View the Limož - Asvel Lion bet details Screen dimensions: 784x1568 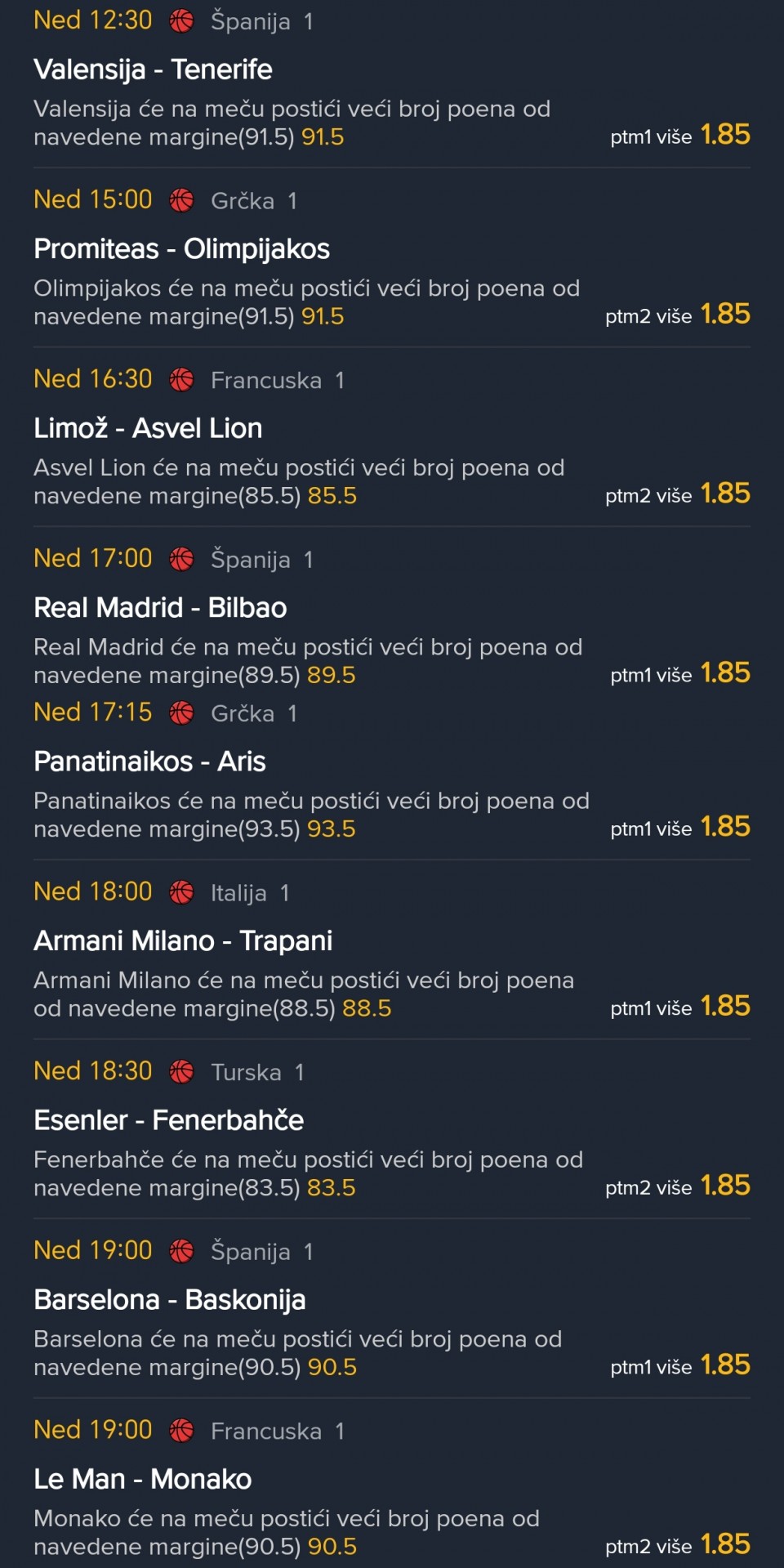click(148, 428)
